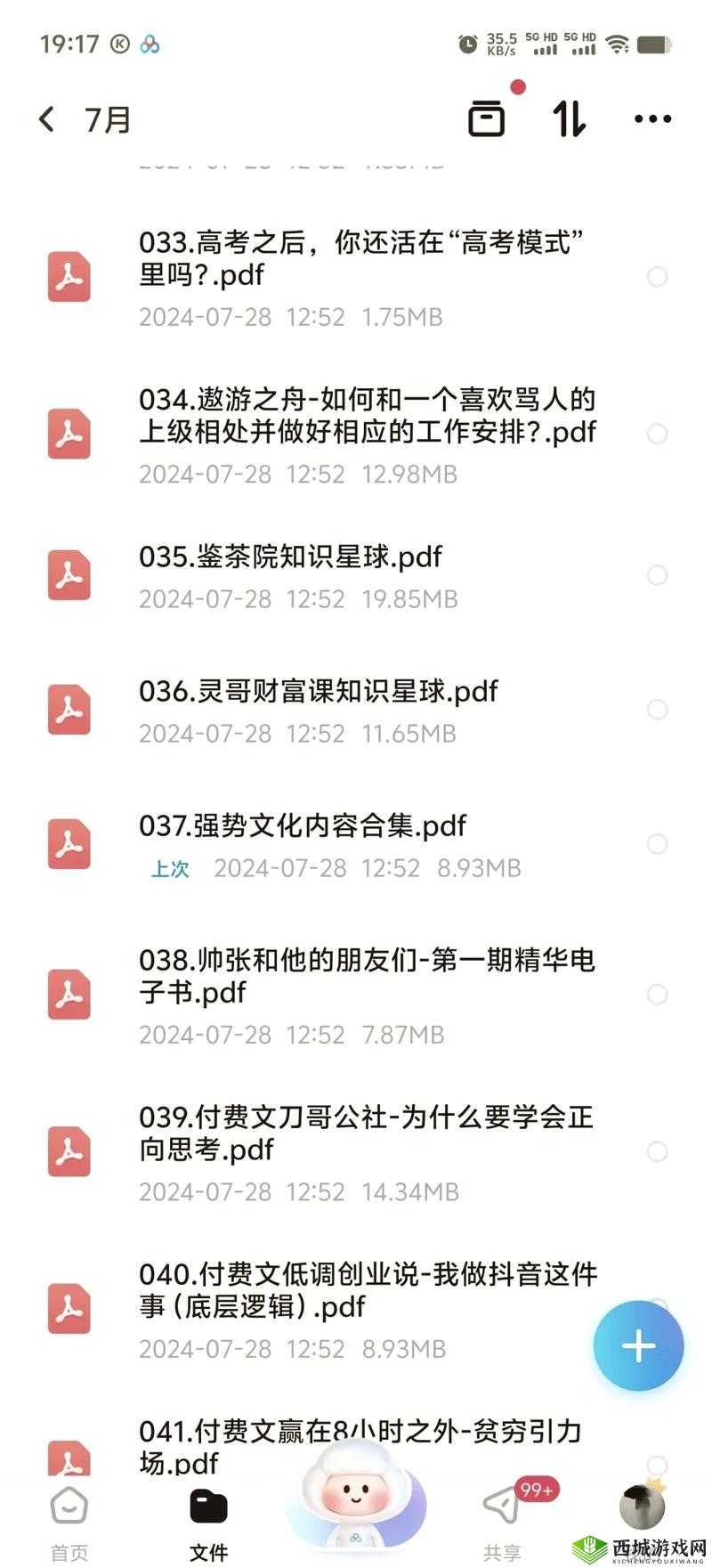Tap the sort order arrows icon

pyautogui.click(x=570, y=117)
